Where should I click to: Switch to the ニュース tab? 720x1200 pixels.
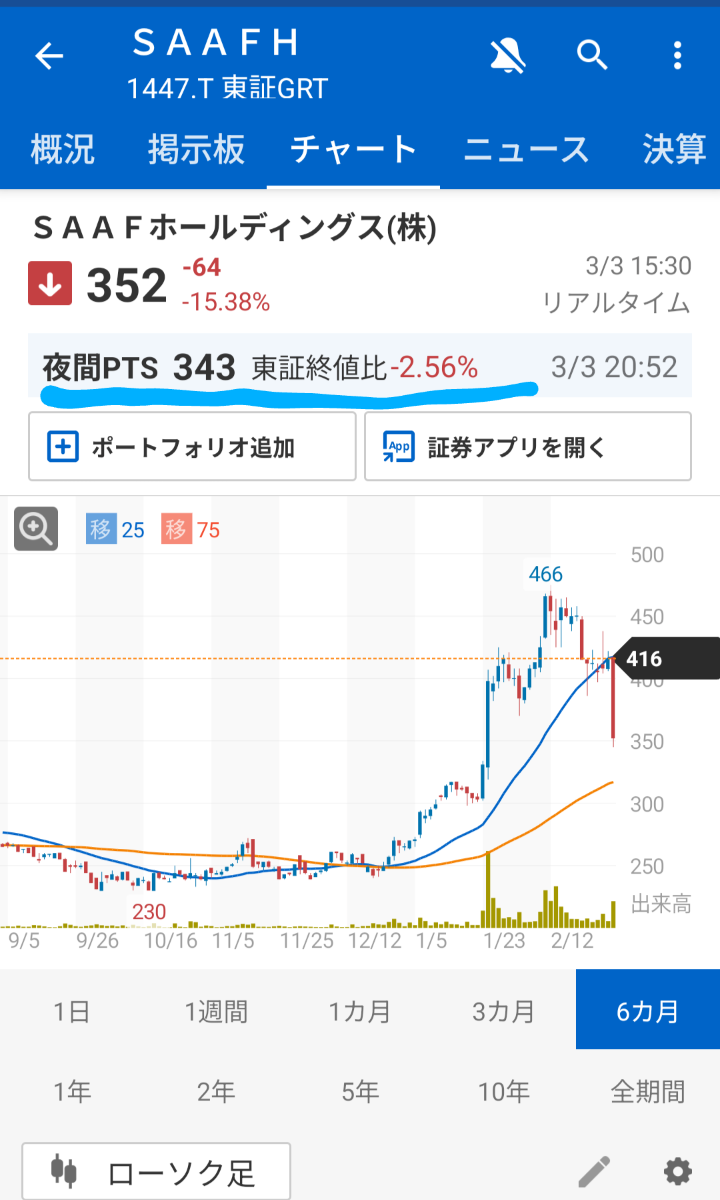click(x=526, y=148)
